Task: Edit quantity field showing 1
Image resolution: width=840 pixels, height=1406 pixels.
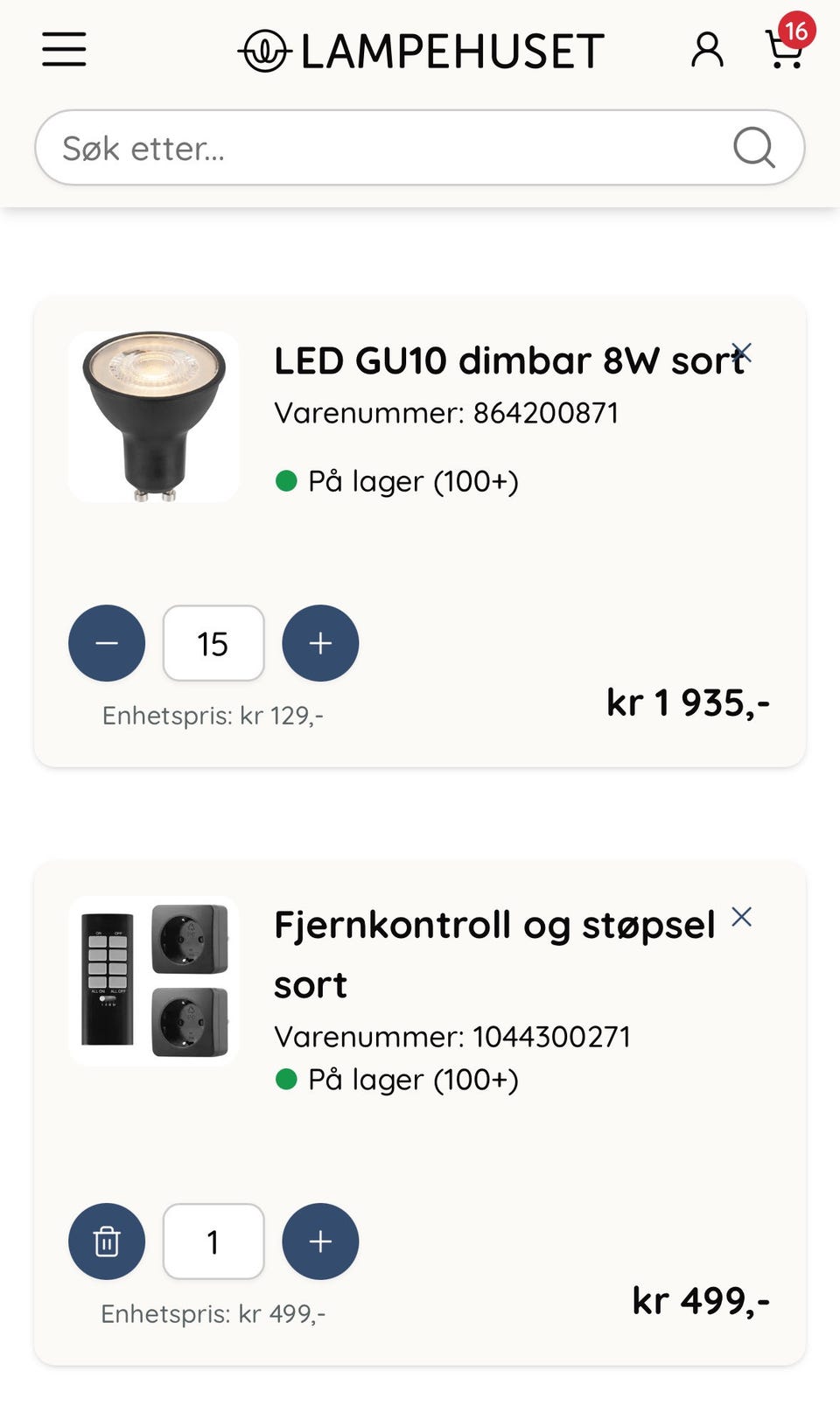Action: (x=213, y=1242)
